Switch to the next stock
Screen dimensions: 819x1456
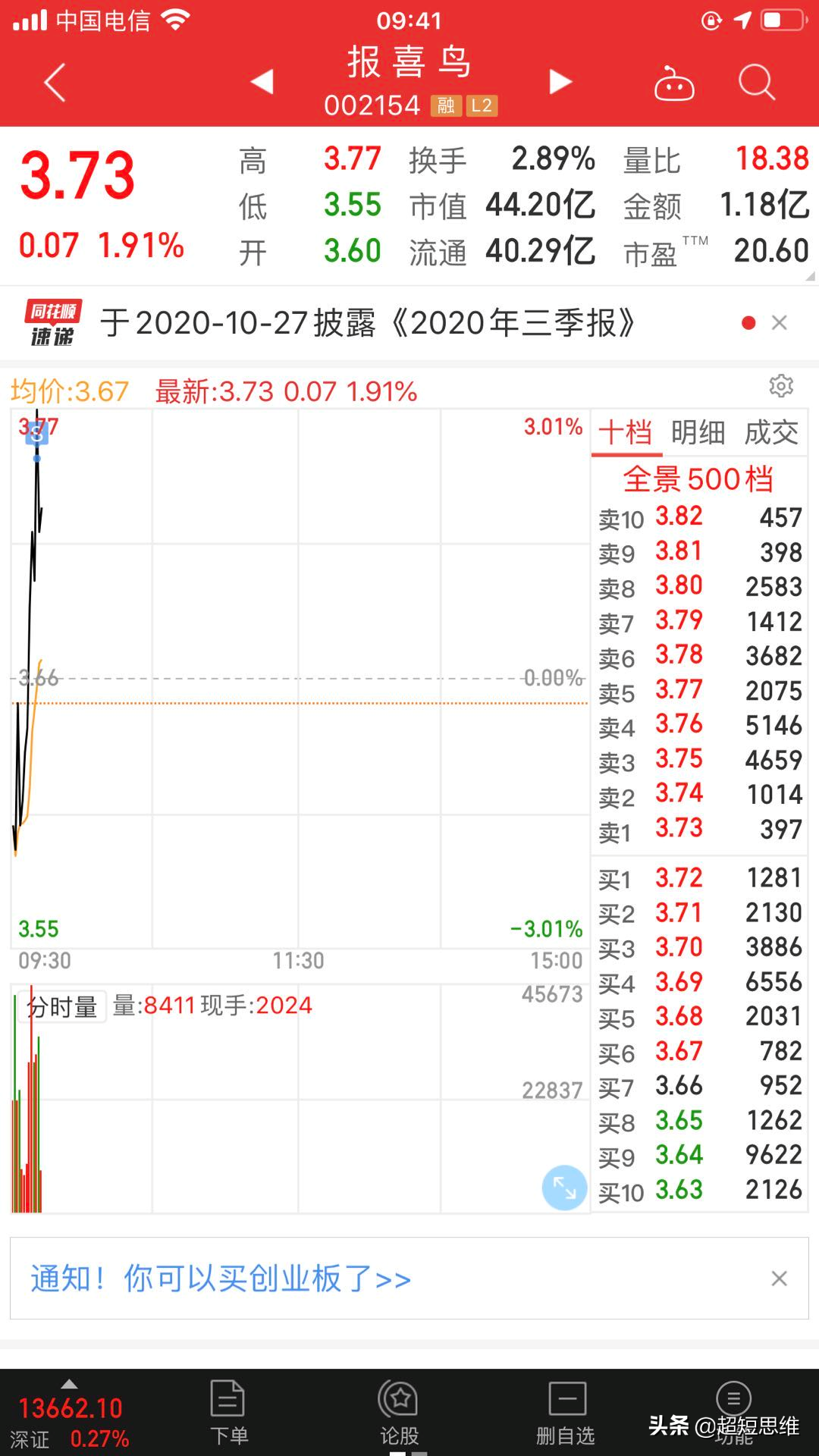pyautogui.click(x=560, y=81)
